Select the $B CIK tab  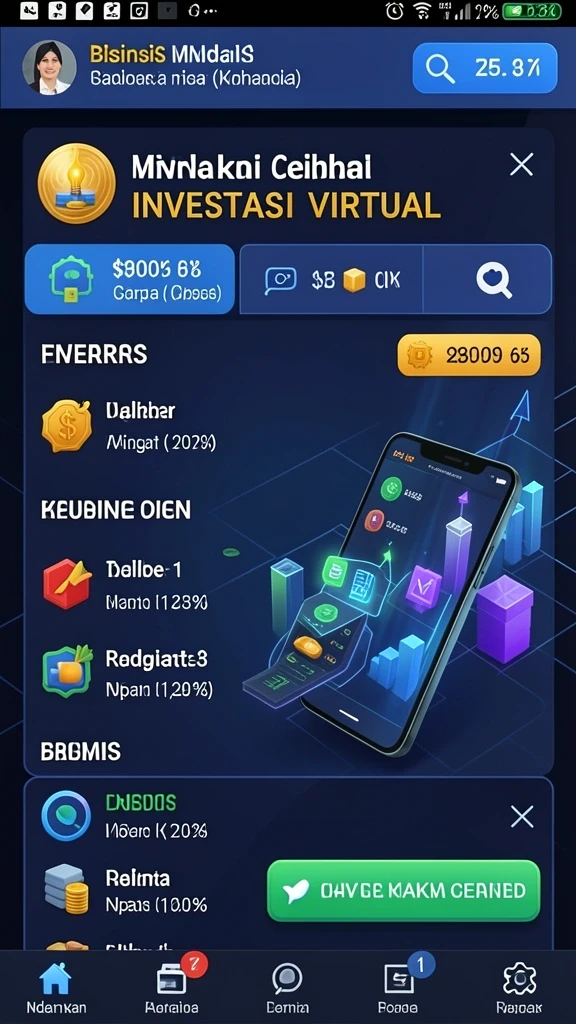click(332, 280)
